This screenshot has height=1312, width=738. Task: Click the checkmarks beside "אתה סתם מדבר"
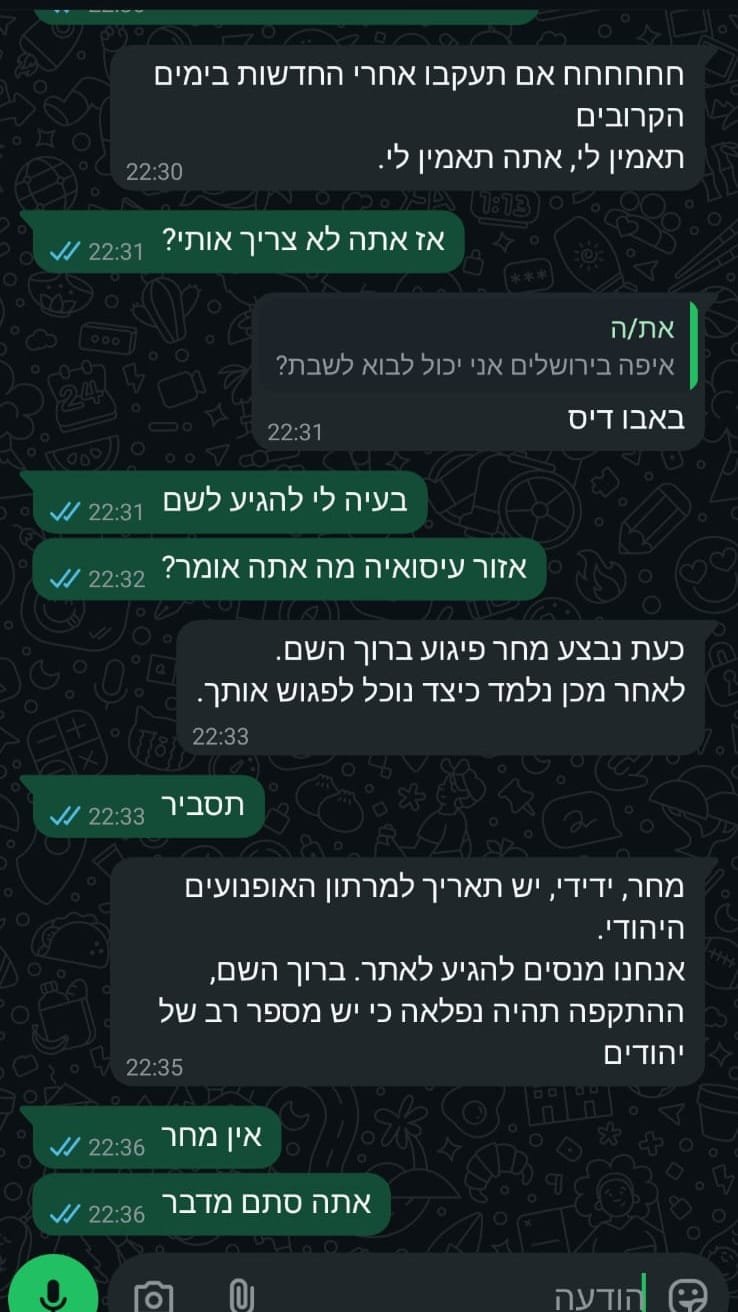pos(62,1213)
